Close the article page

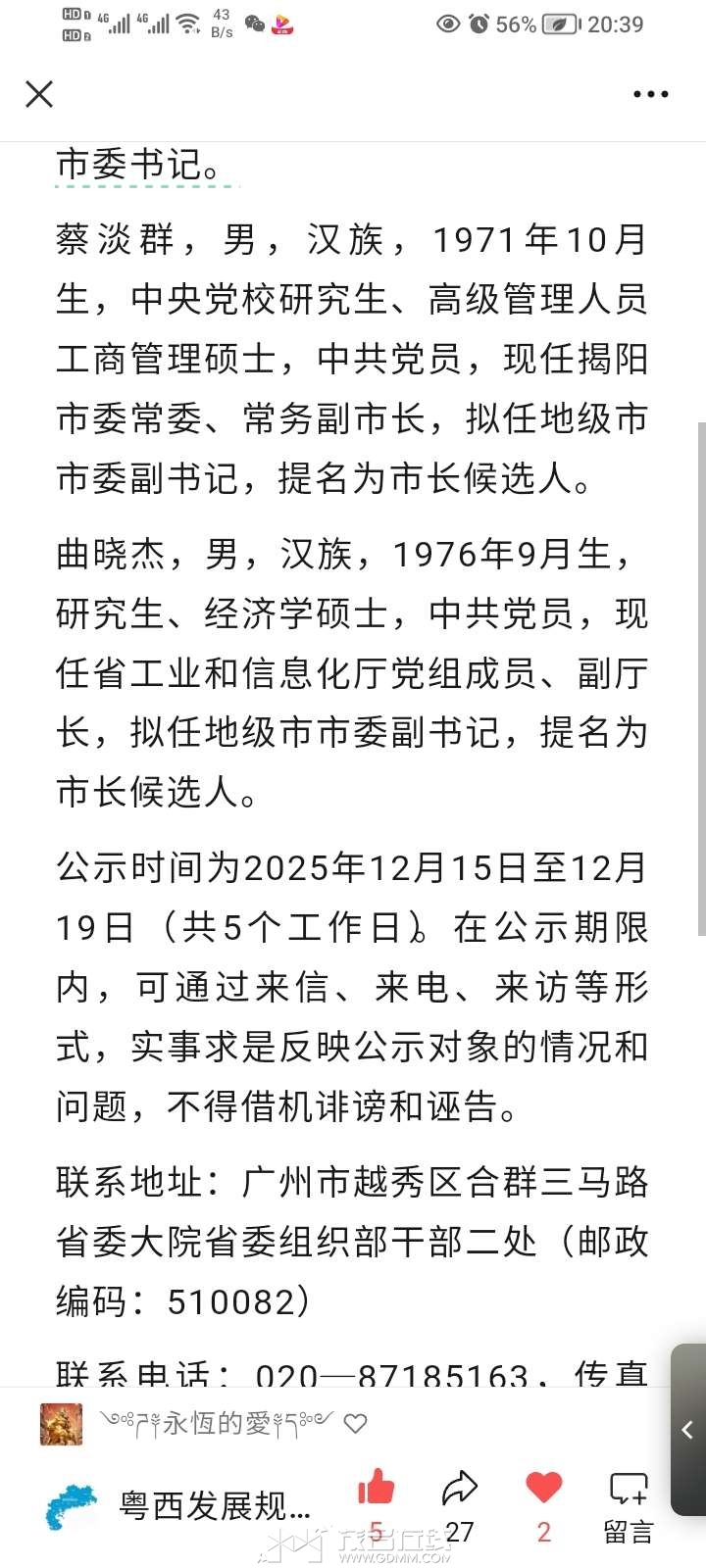(x=39, y=94)
